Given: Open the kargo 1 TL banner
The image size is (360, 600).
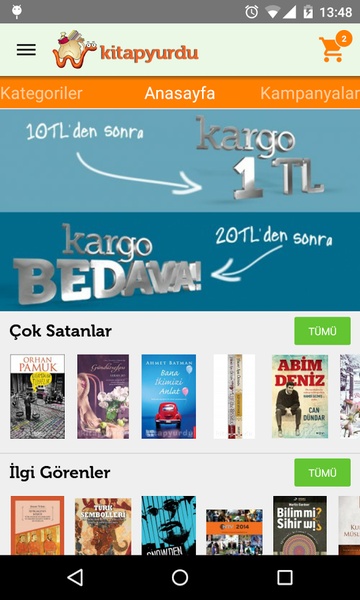Looking at the screenshot, I should 180,161.
